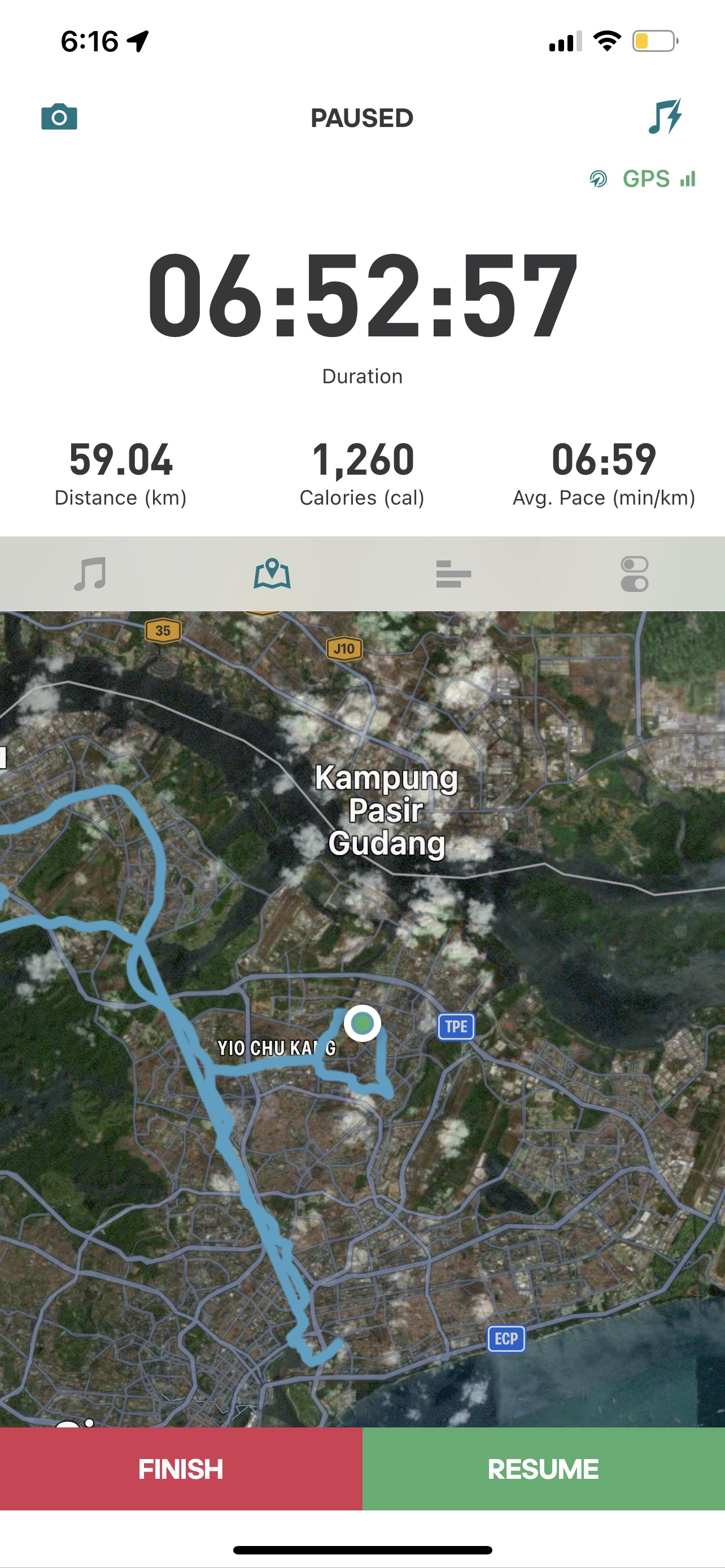
Task: Resume the paused workout
Action: (x=544, y=1469)
